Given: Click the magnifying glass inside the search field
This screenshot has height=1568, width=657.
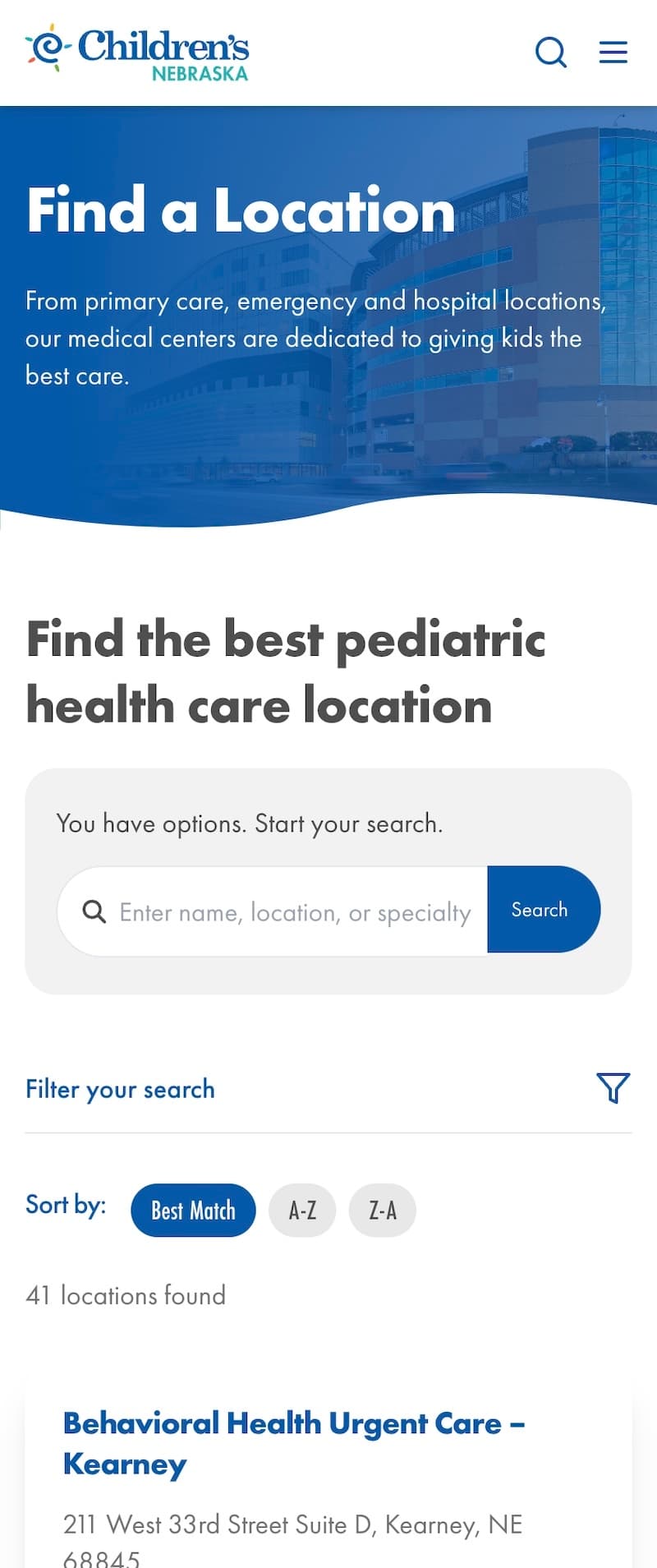Looking at the screenshot, I should [94, 911].
